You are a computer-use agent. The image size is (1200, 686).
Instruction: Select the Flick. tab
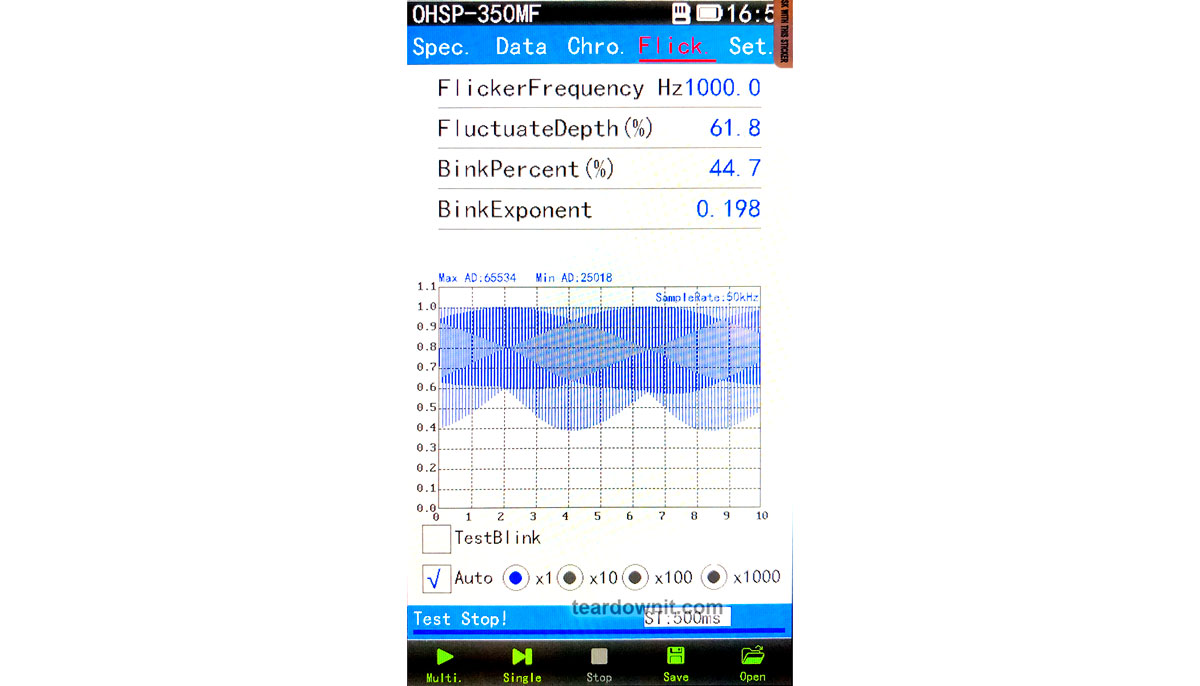click(x=676, y=47)
